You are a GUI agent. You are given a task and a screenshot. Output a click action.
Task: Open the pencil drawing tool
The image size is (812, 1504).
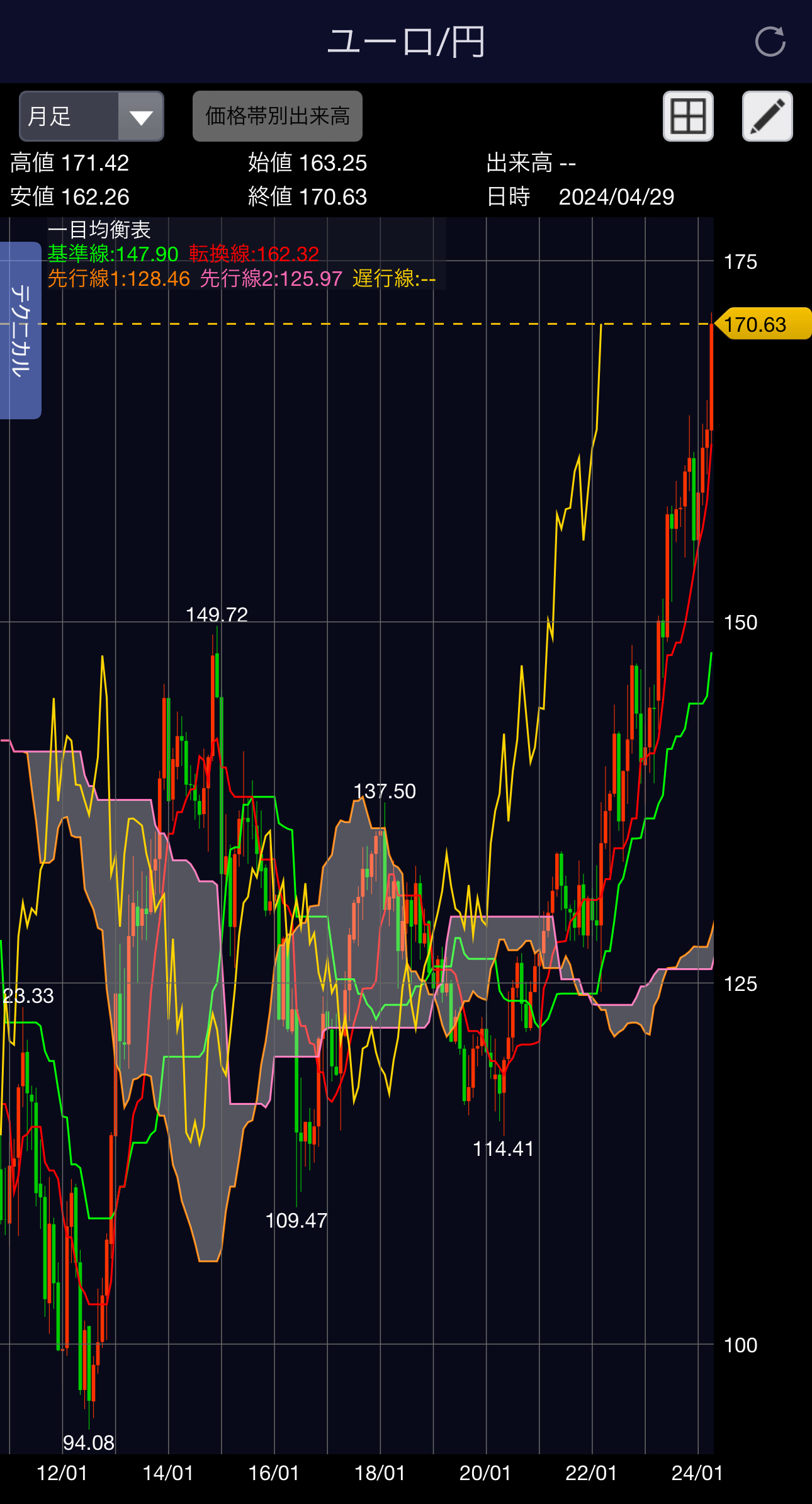coord(767,116)
